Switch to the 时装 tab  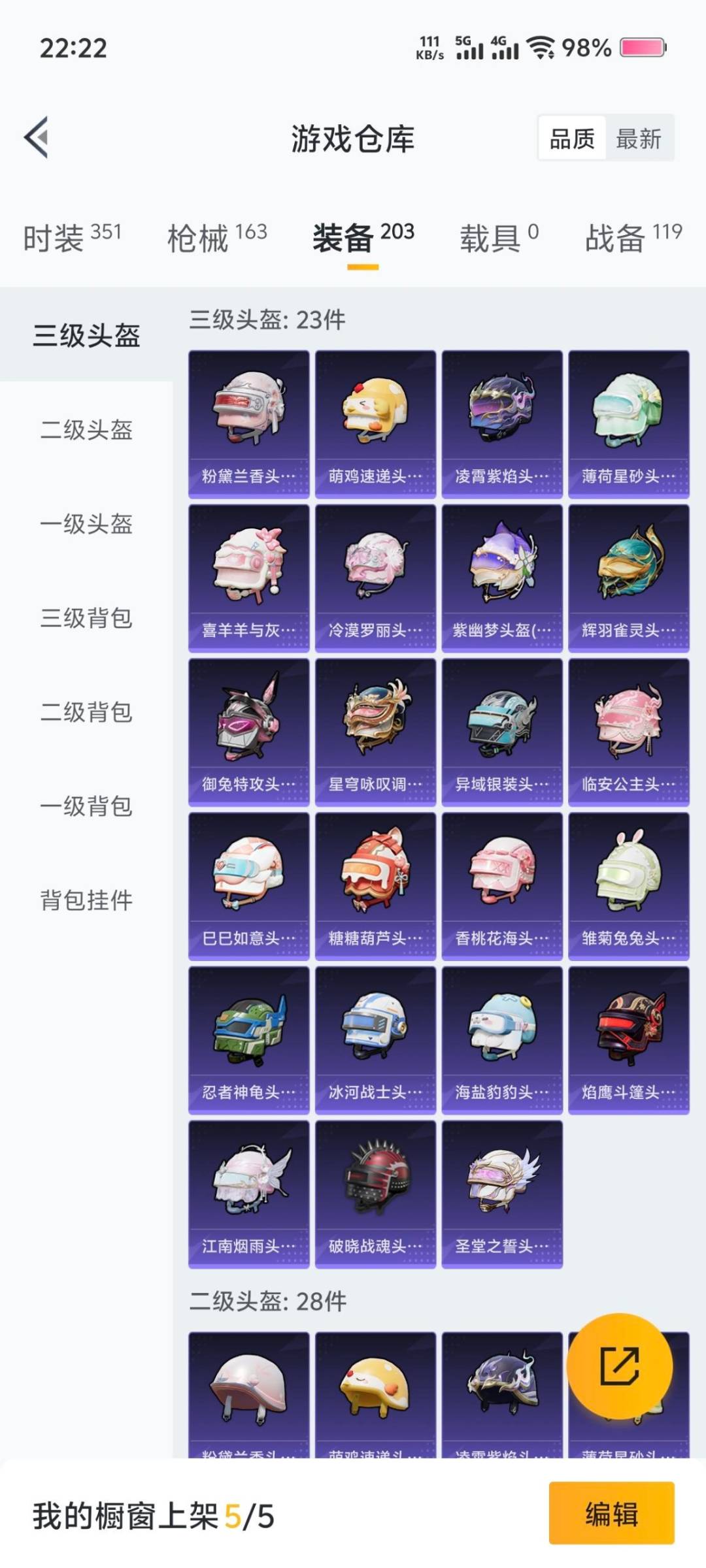click(72, 237)
